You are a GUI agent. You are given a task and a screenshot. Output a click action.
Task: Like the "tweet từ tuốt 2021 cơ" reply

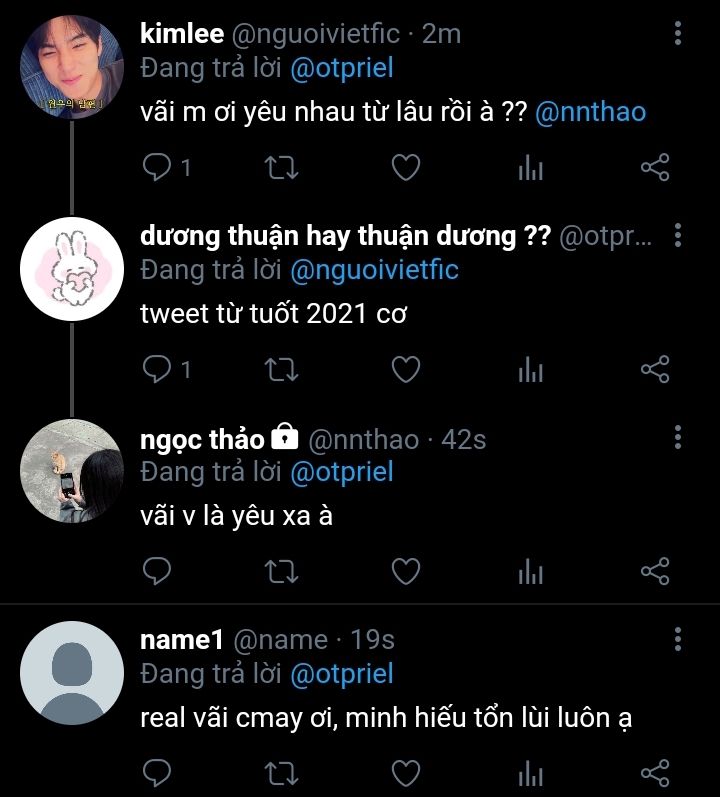[405, 370]
